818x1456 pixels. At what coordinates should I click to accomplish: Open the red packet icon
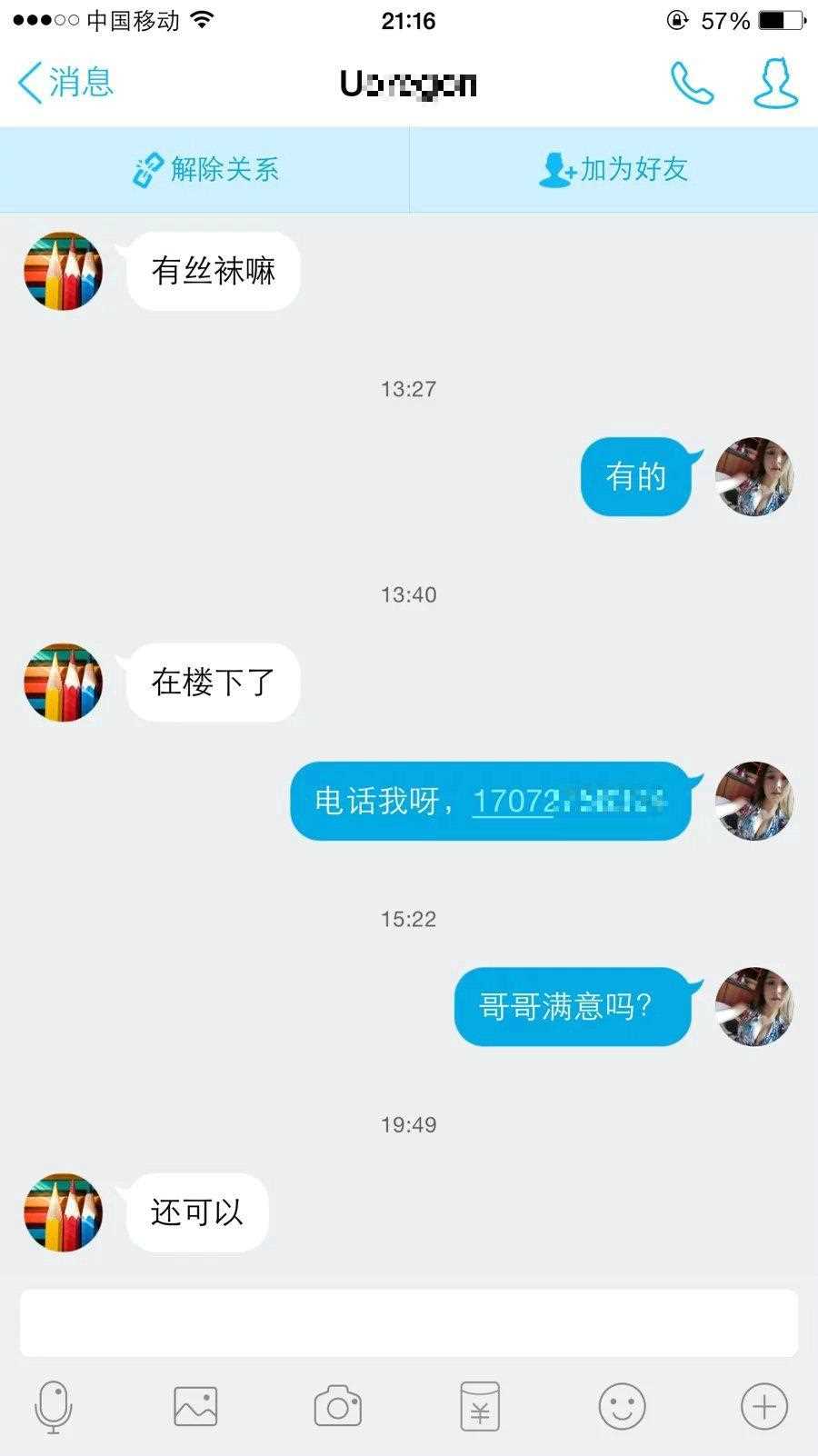(x=480, y=1407)
